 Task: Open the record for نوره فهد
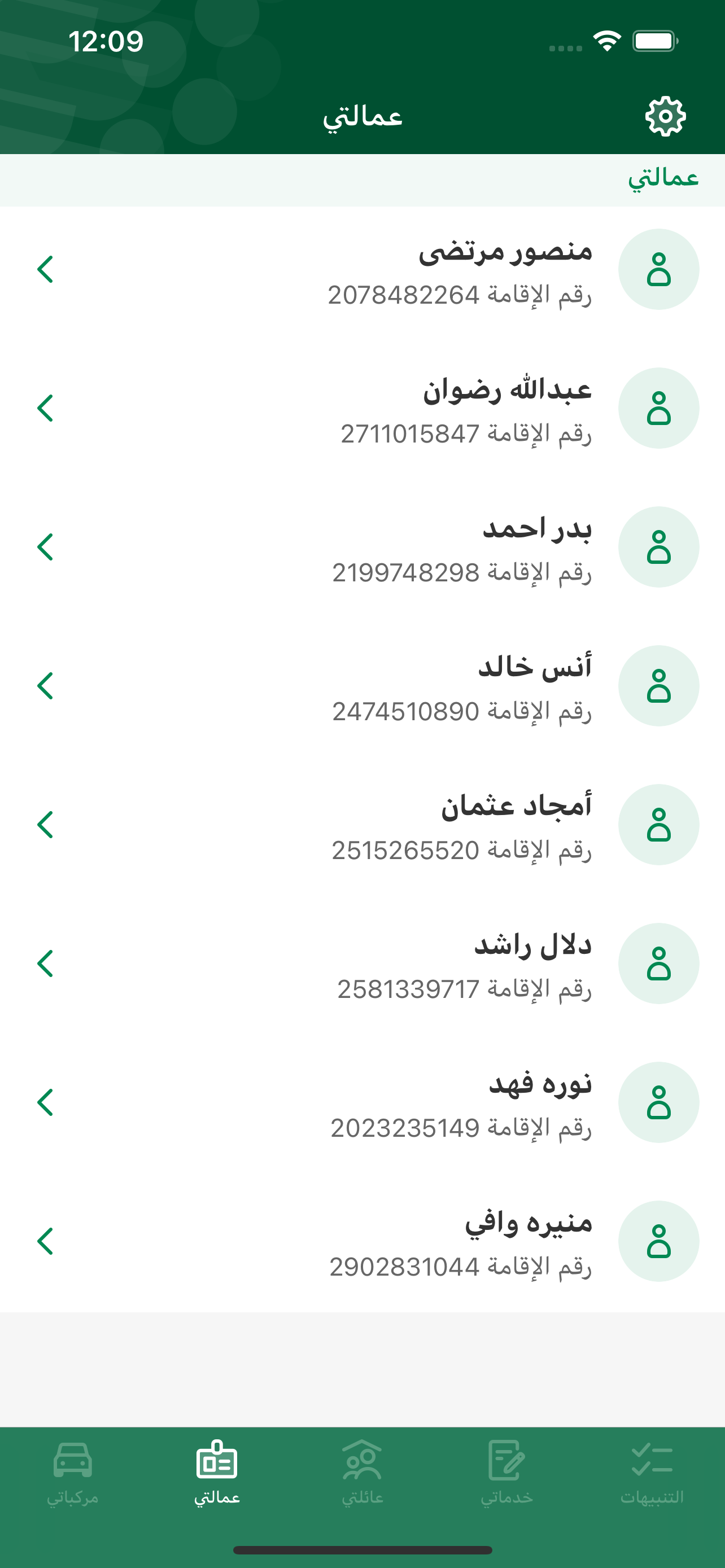365,1102
